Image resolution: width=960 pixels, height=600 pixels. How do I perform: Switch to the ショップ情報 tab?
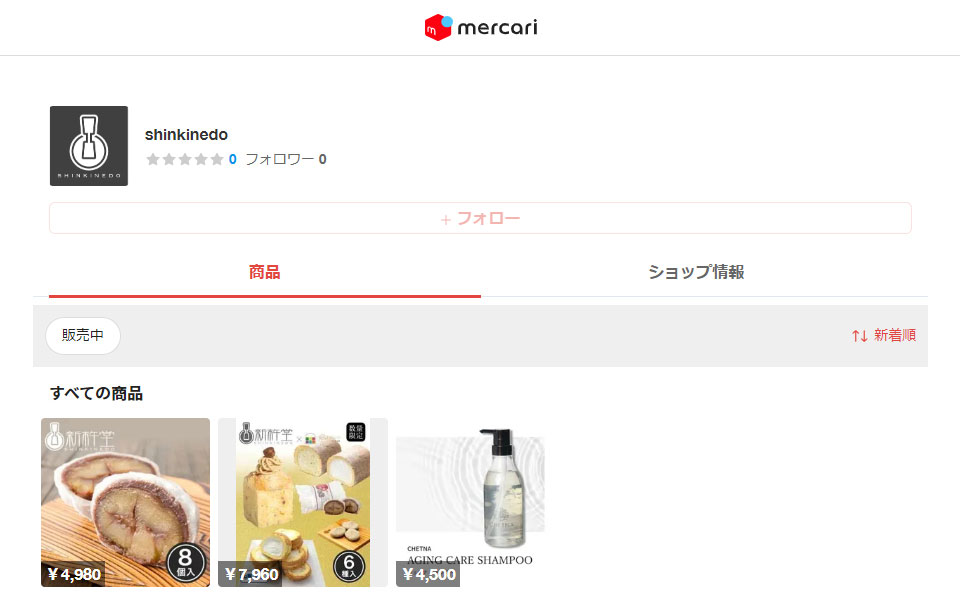[x=696, y=272]
